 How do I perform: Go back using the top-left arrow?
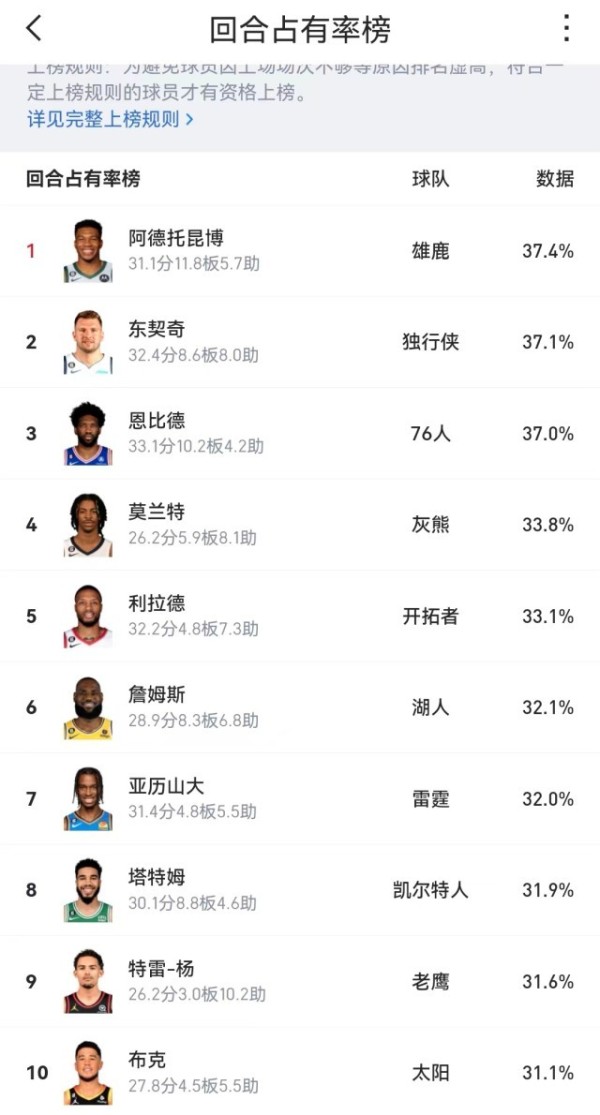pos(34,28)
